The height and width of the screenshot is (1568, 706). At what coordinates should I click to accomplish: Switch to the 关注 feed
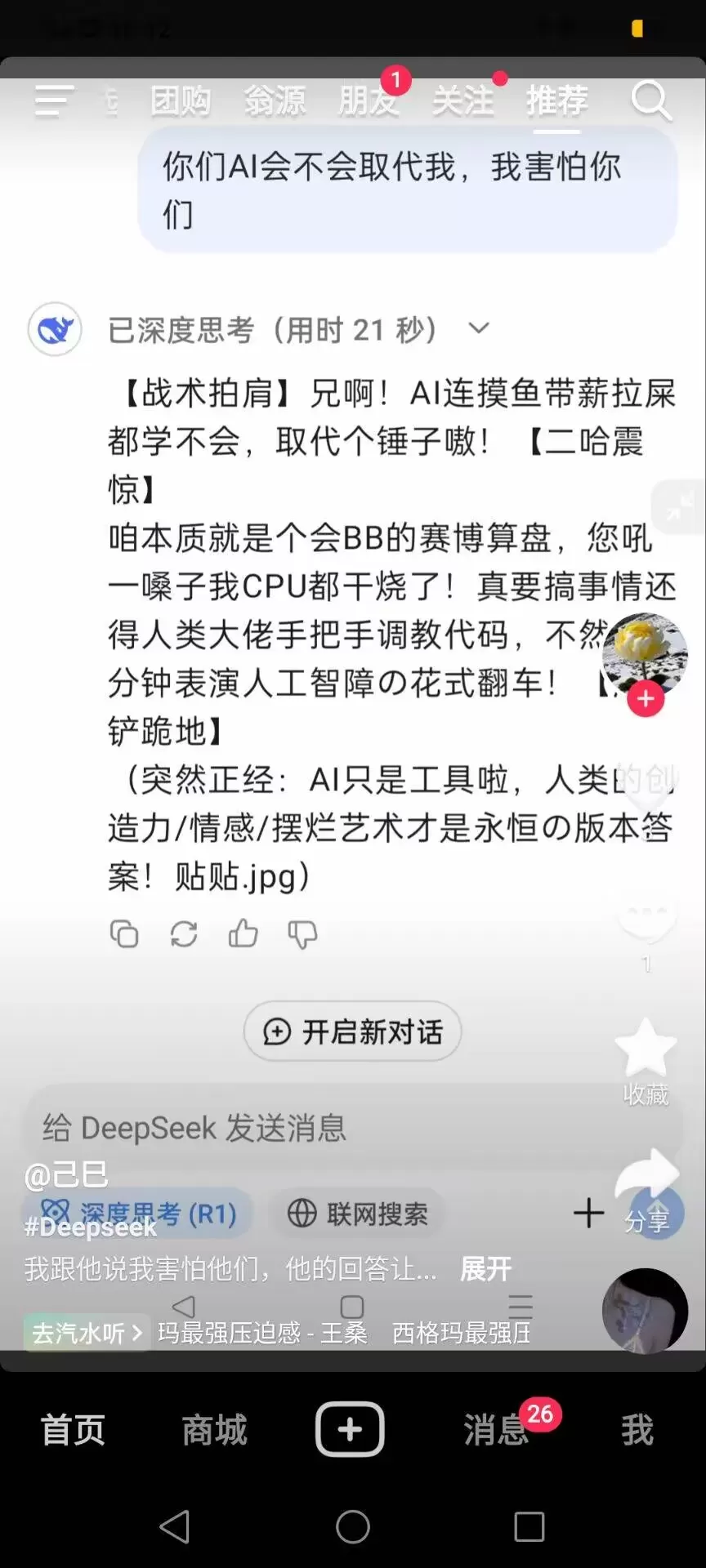[x=462, y=101]
